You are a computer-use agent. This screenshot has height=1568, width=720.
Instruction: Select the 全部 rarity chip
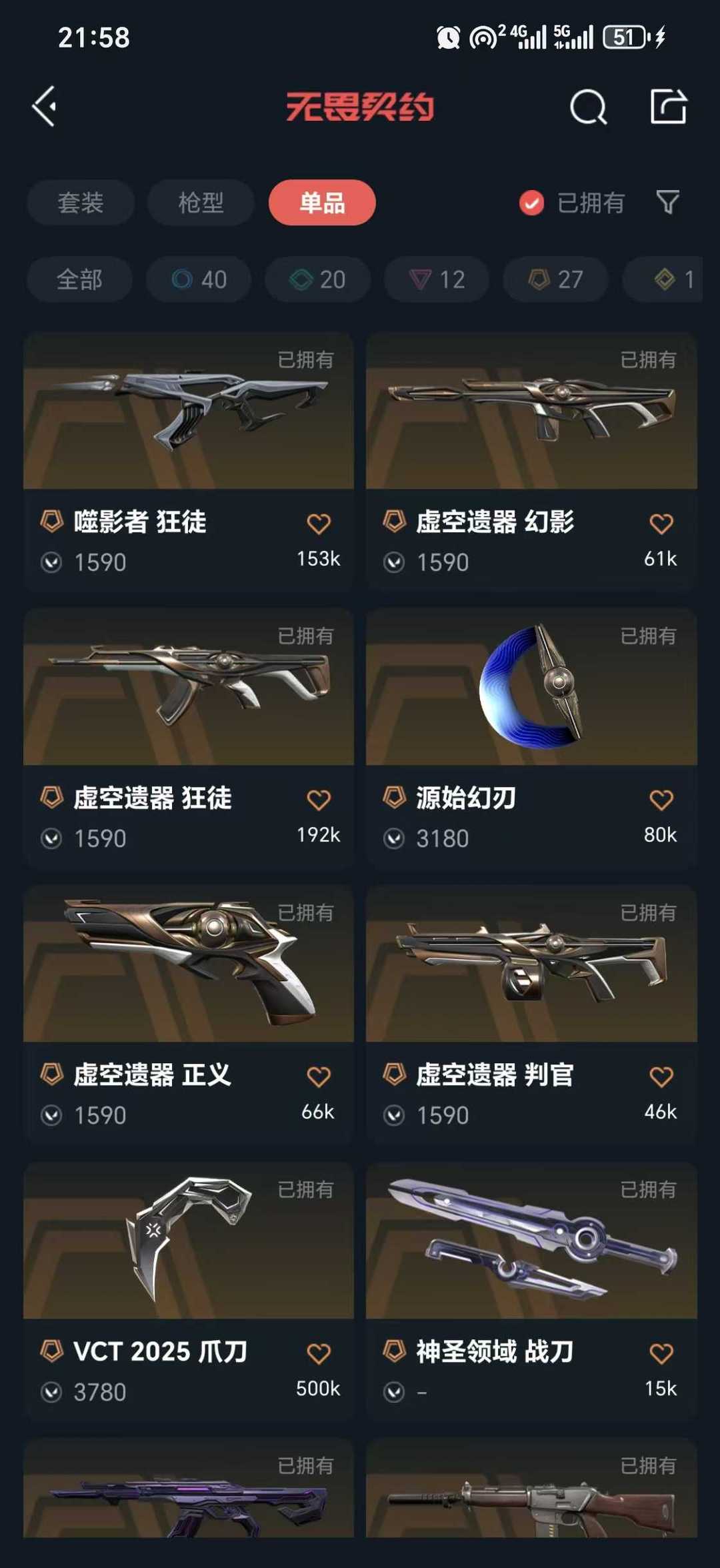(x=79, y=279)
